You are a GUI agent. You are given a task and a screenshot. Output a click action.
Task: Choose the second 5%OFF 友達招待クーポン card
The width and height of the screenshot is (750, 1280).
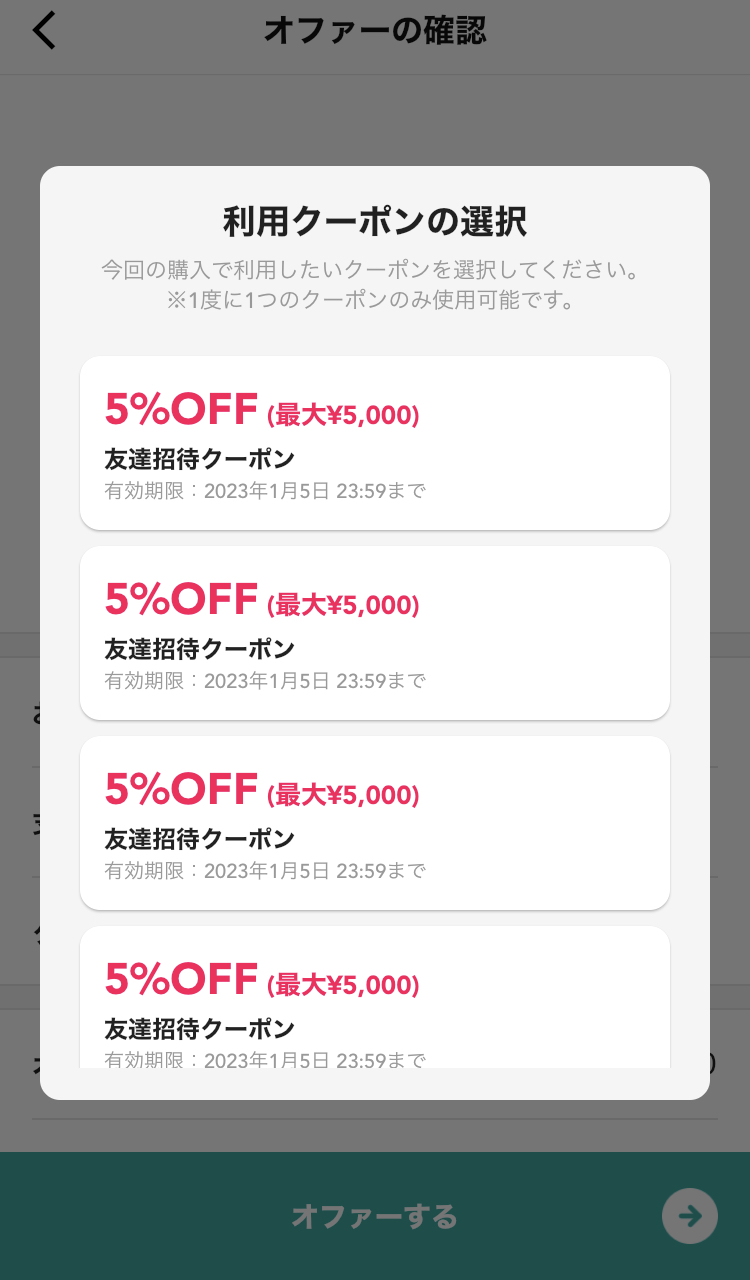[x=375, y=633]
